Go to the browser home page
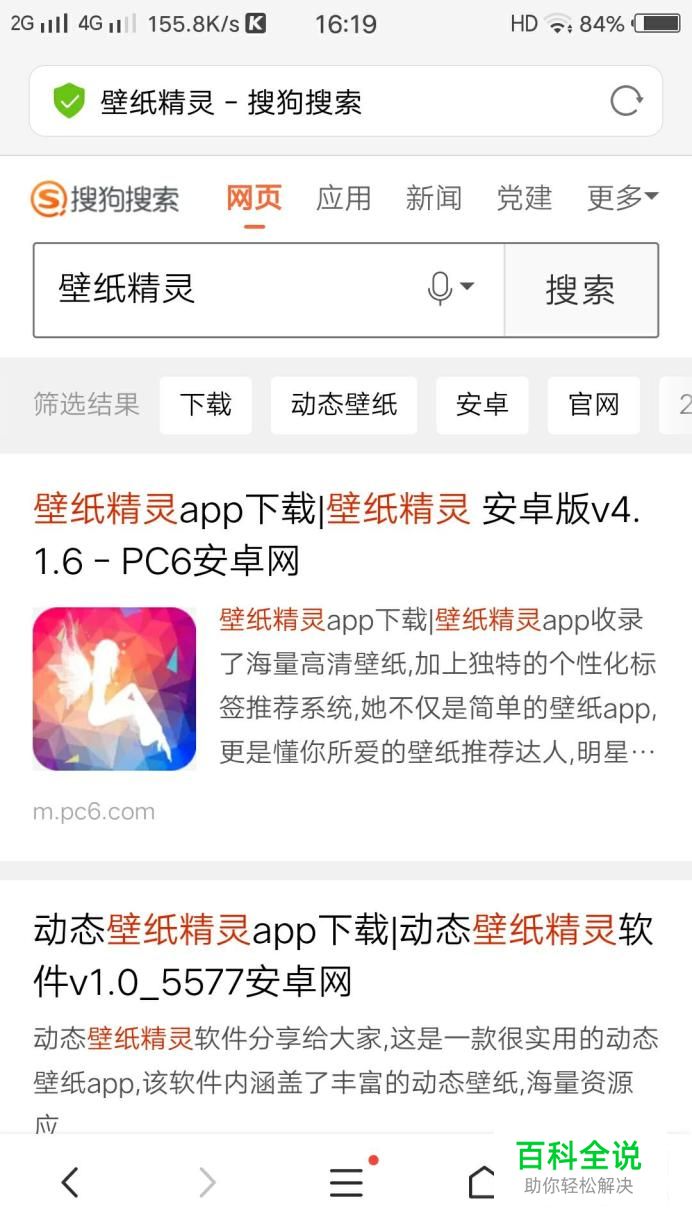Image resolution: width=692 pixels, height=1230 pixels. point(483,1182)
